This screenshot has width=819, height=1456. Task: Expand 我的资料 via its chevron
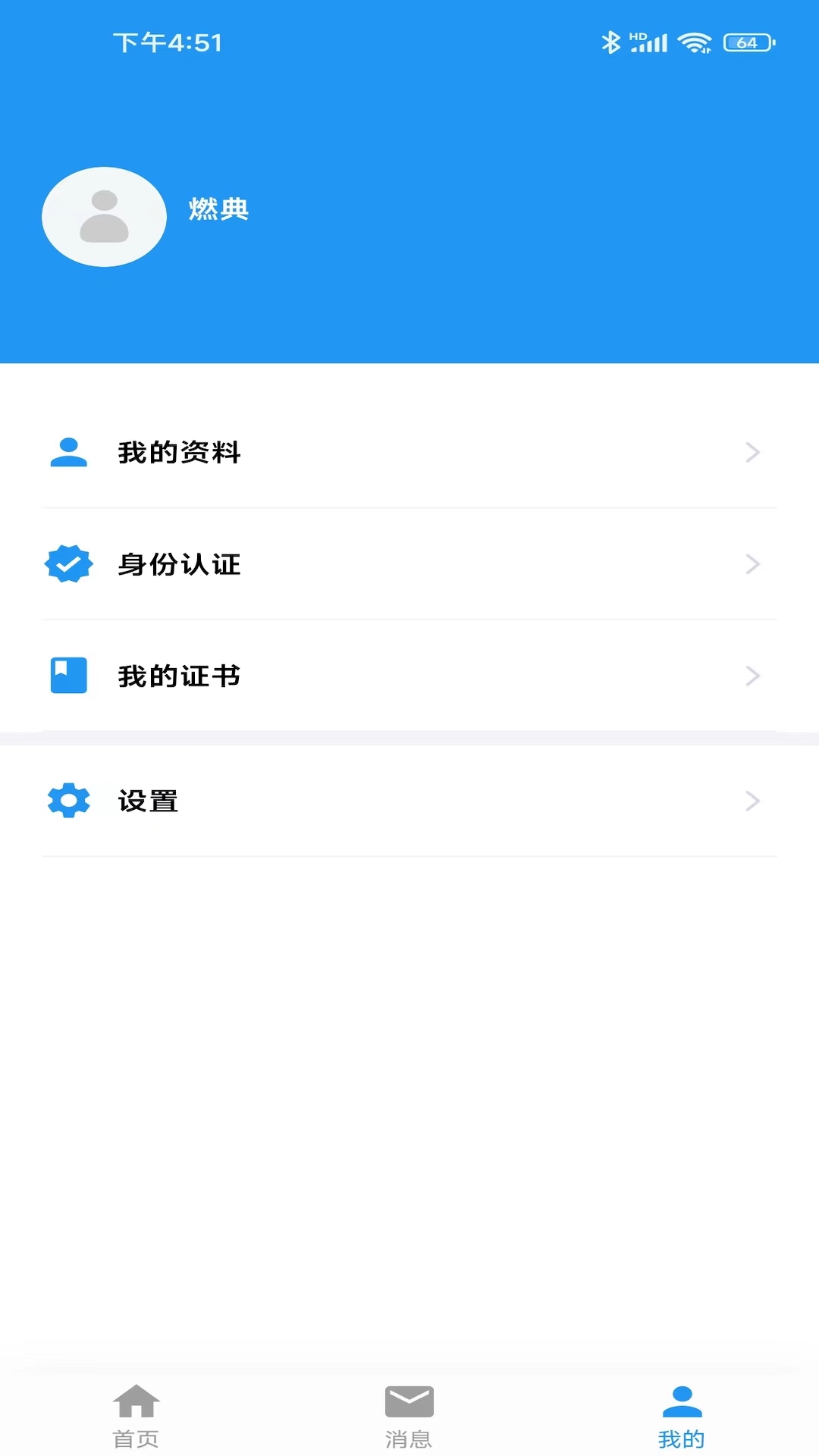click(x=752, y=452)
